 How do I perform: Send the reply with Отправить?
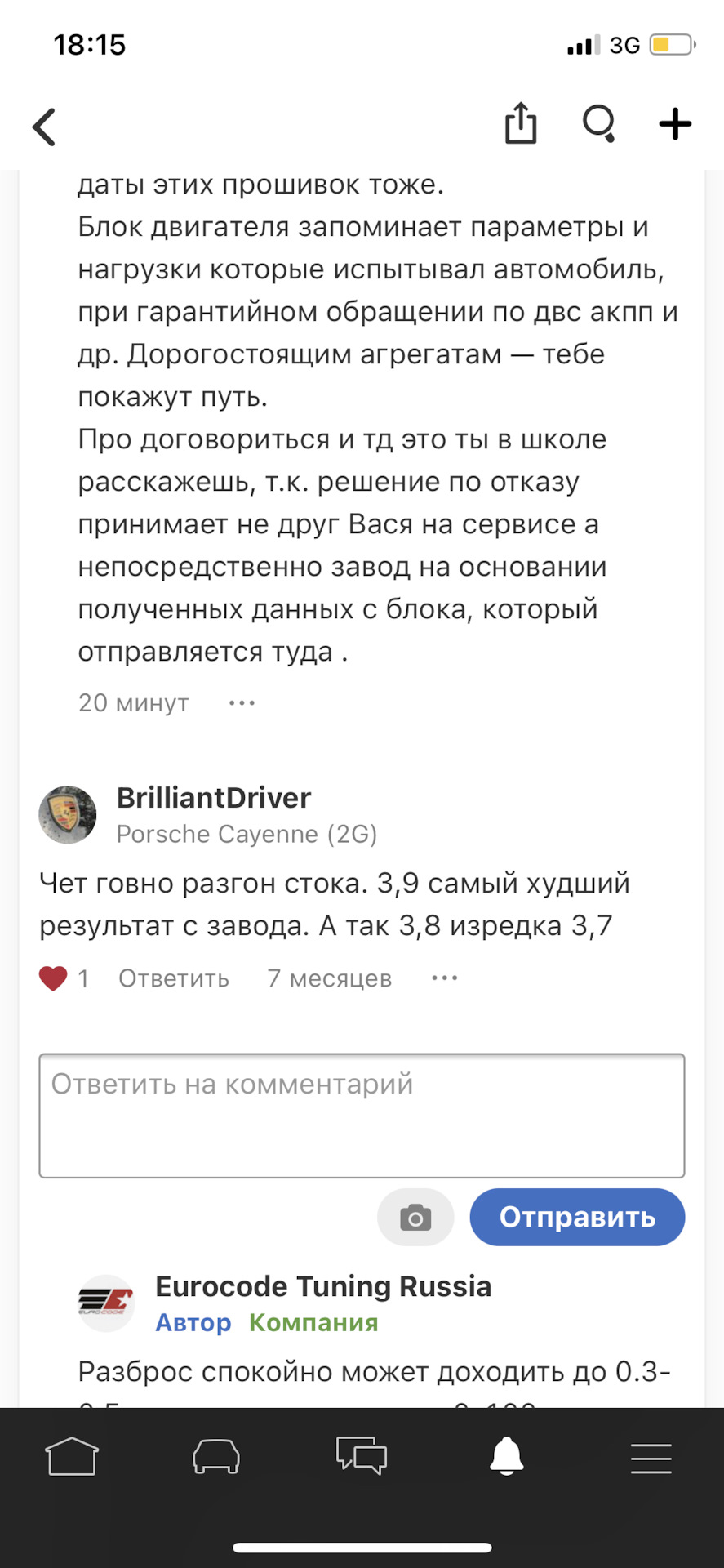pos(577,1218)
